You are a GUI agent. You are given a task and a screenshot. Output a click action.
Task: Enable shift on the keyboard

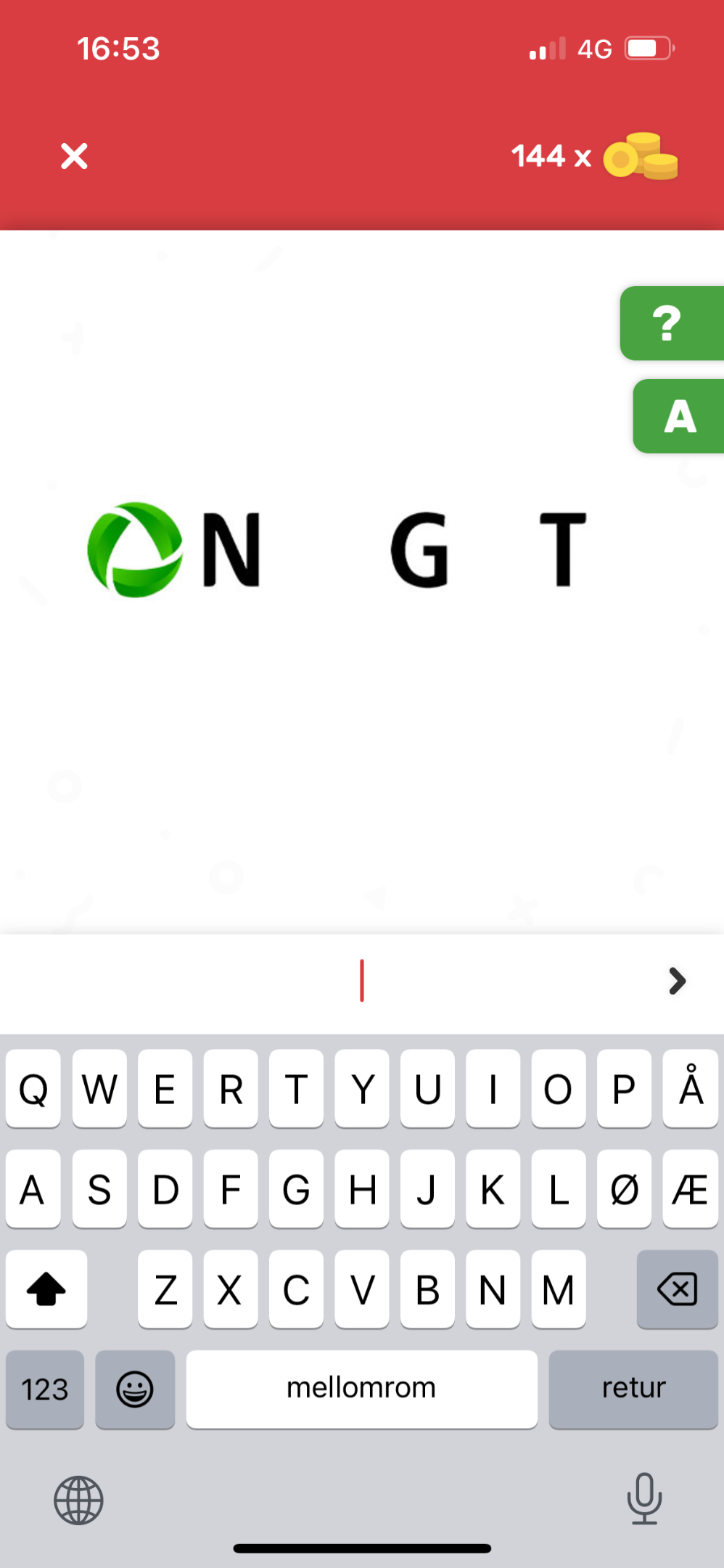click(x=46, y=1289)
